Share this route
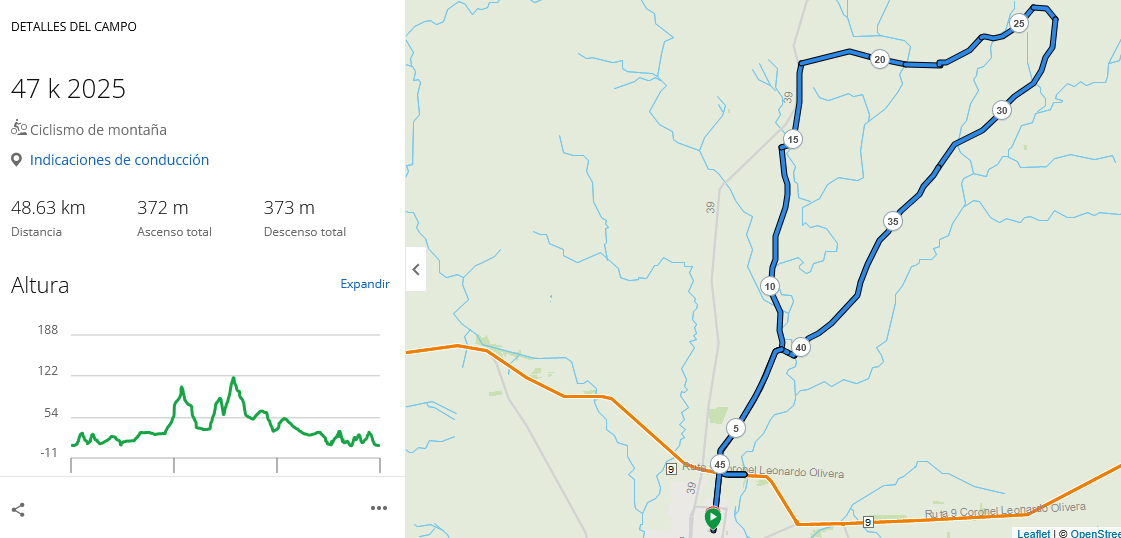Viewport: 1121px width, 538px height. click(18, 509)
